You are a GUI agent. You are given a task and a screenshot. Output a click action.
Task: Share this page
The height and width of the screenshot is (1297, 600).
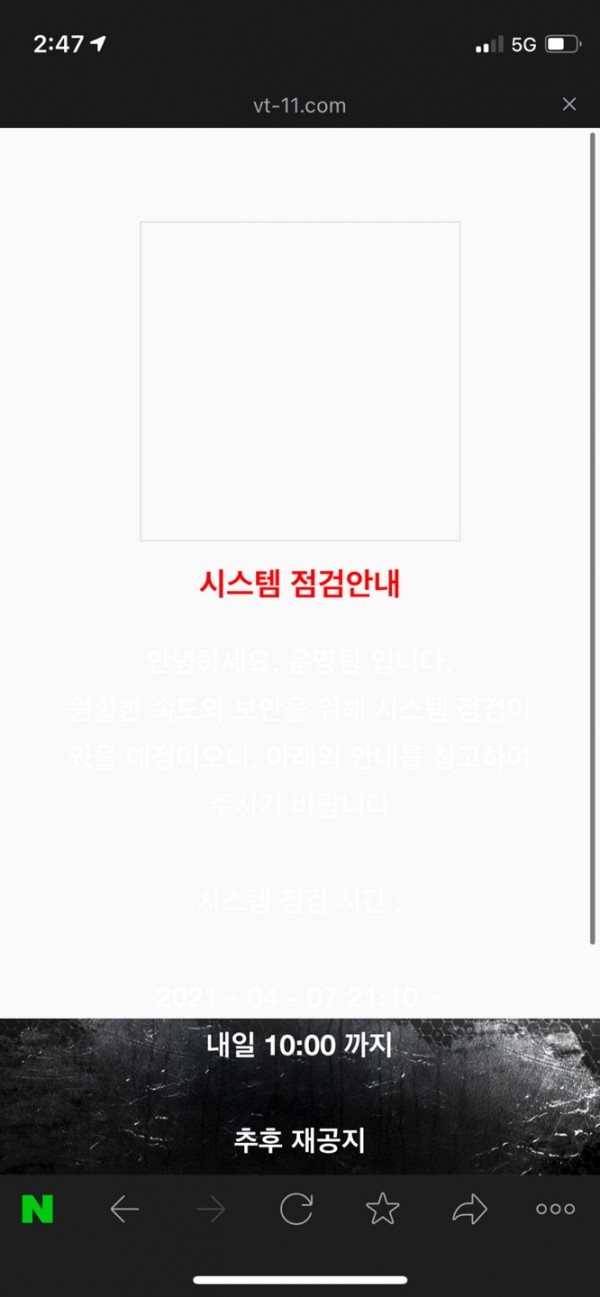[468, 1210]
